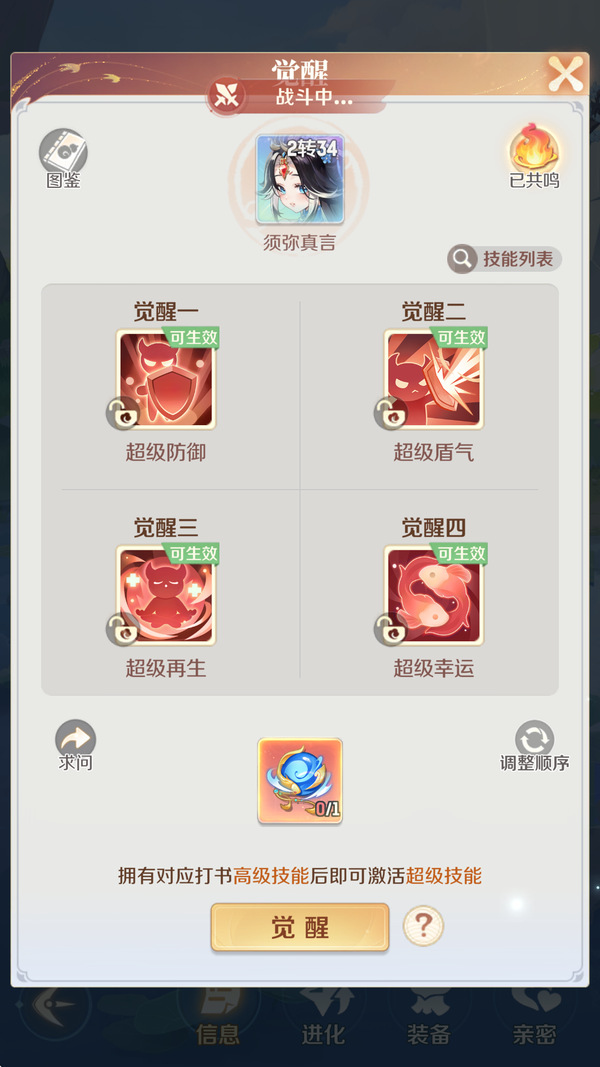The height and width of the screenshot is (1067, 600).
Task: Tap the 已共鸣 flame icon
Action: [x=534, y=153]
